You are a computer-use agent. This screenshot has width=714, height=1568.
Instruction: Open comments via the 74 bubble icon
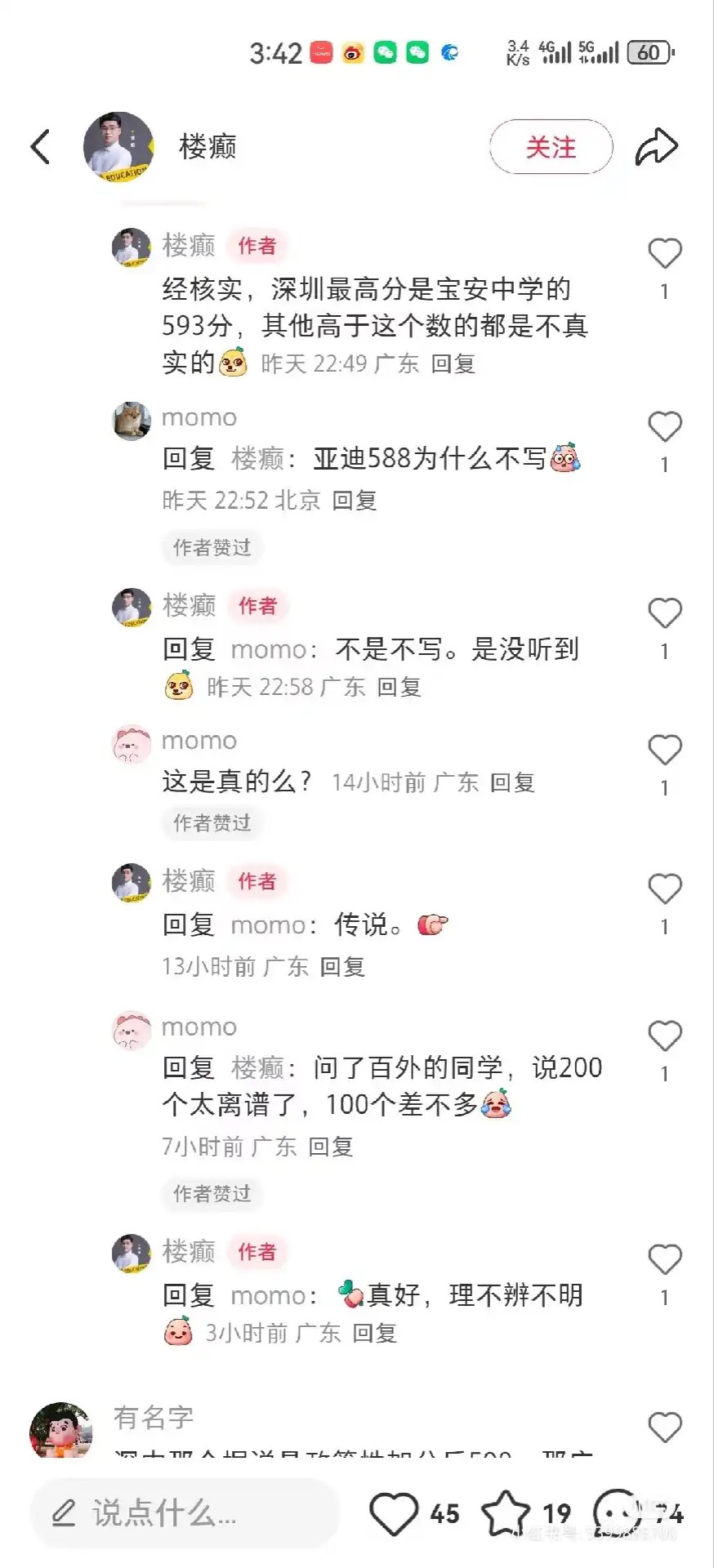[617, 1512]
